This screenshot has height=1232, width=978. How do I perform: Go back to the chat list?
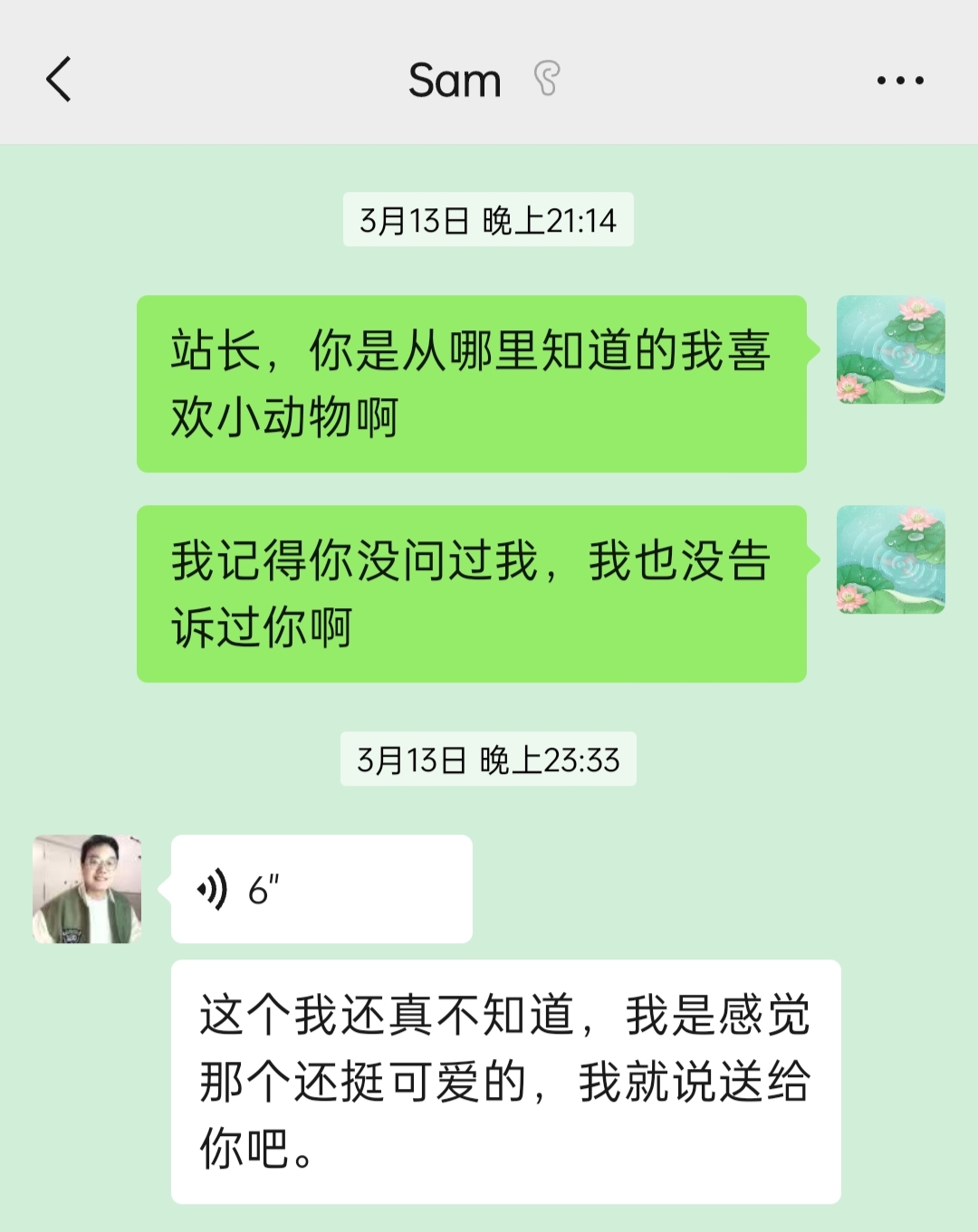[59, 80]
